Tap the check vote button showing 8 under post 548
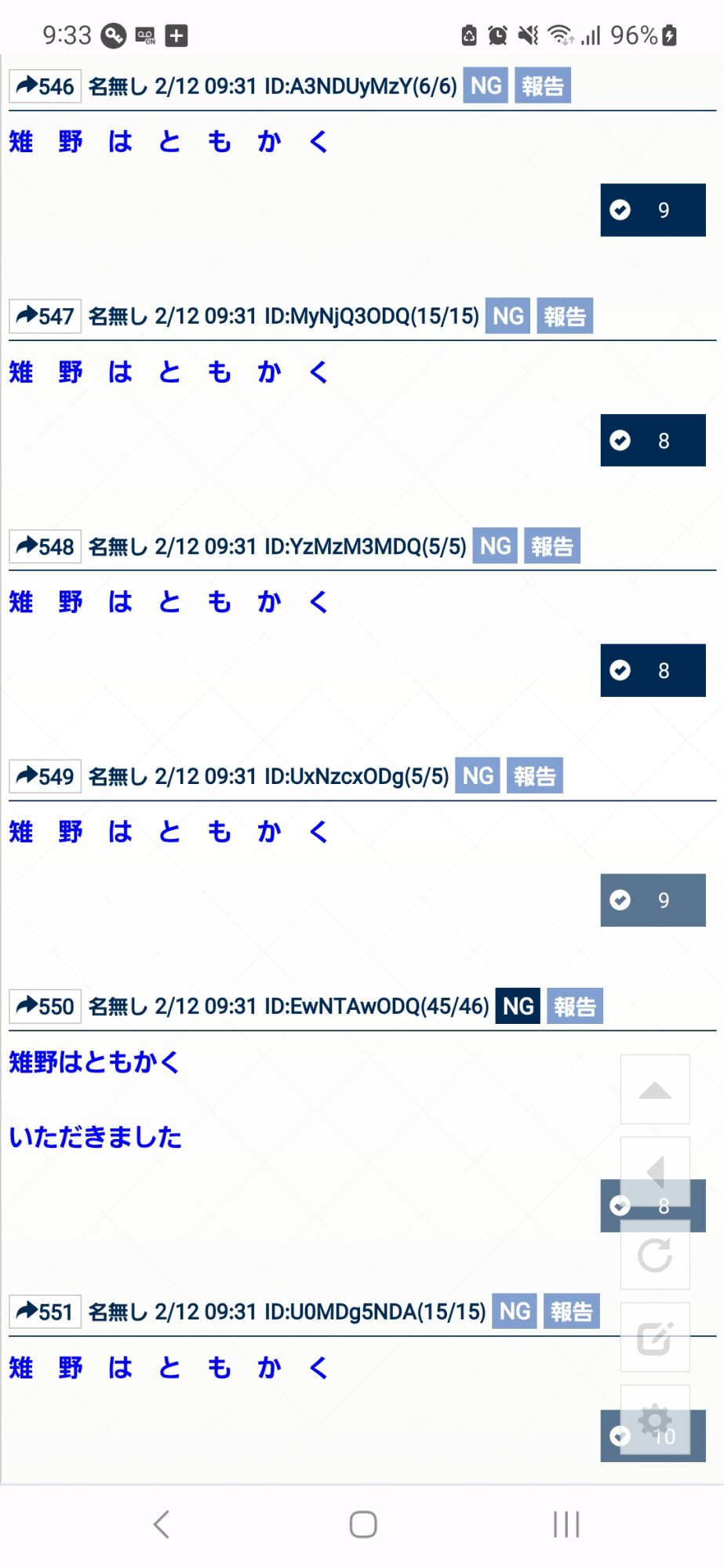Image resolution: width=724 pixels, height=1568 pixels. [653, 670]
